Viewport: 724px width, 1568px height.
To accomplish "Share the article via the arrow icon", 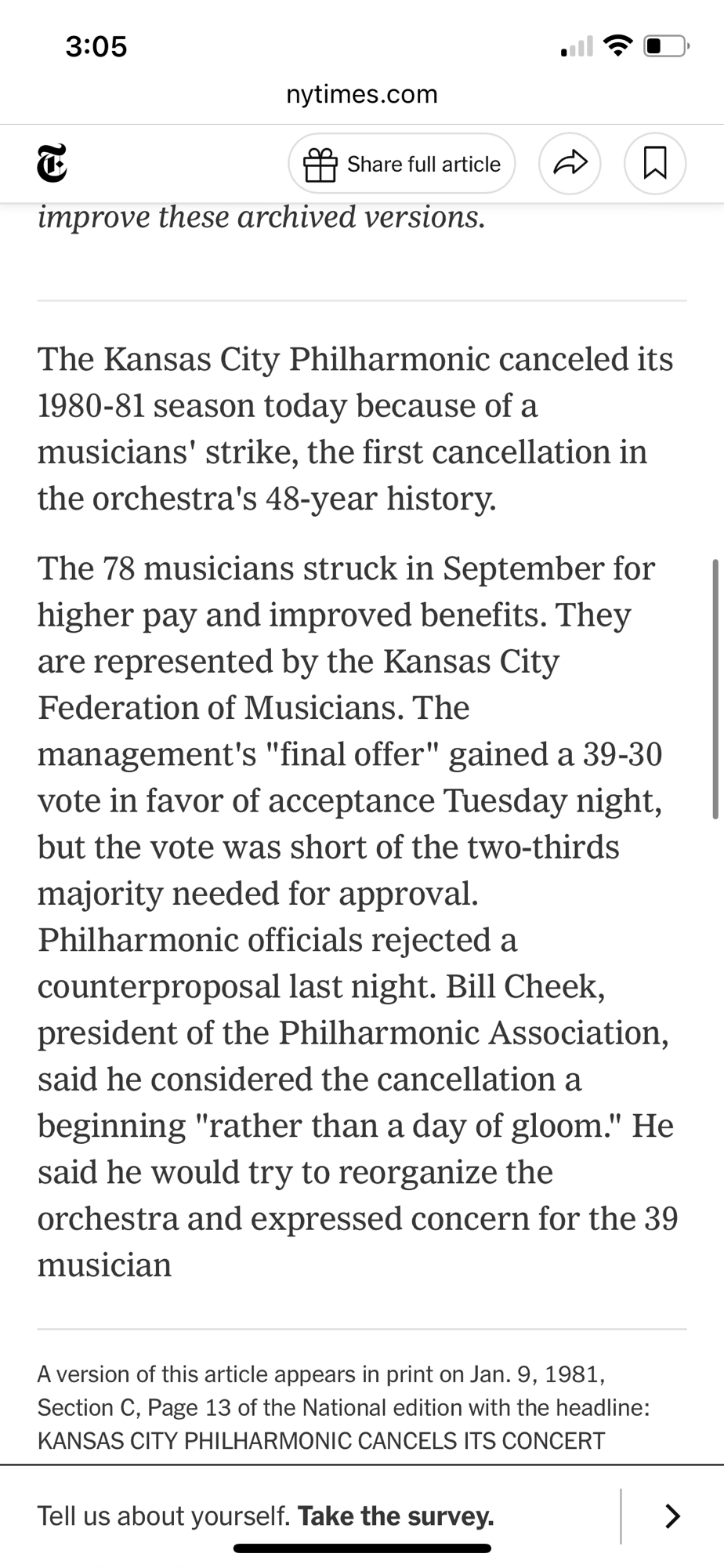I will point(570,164).
